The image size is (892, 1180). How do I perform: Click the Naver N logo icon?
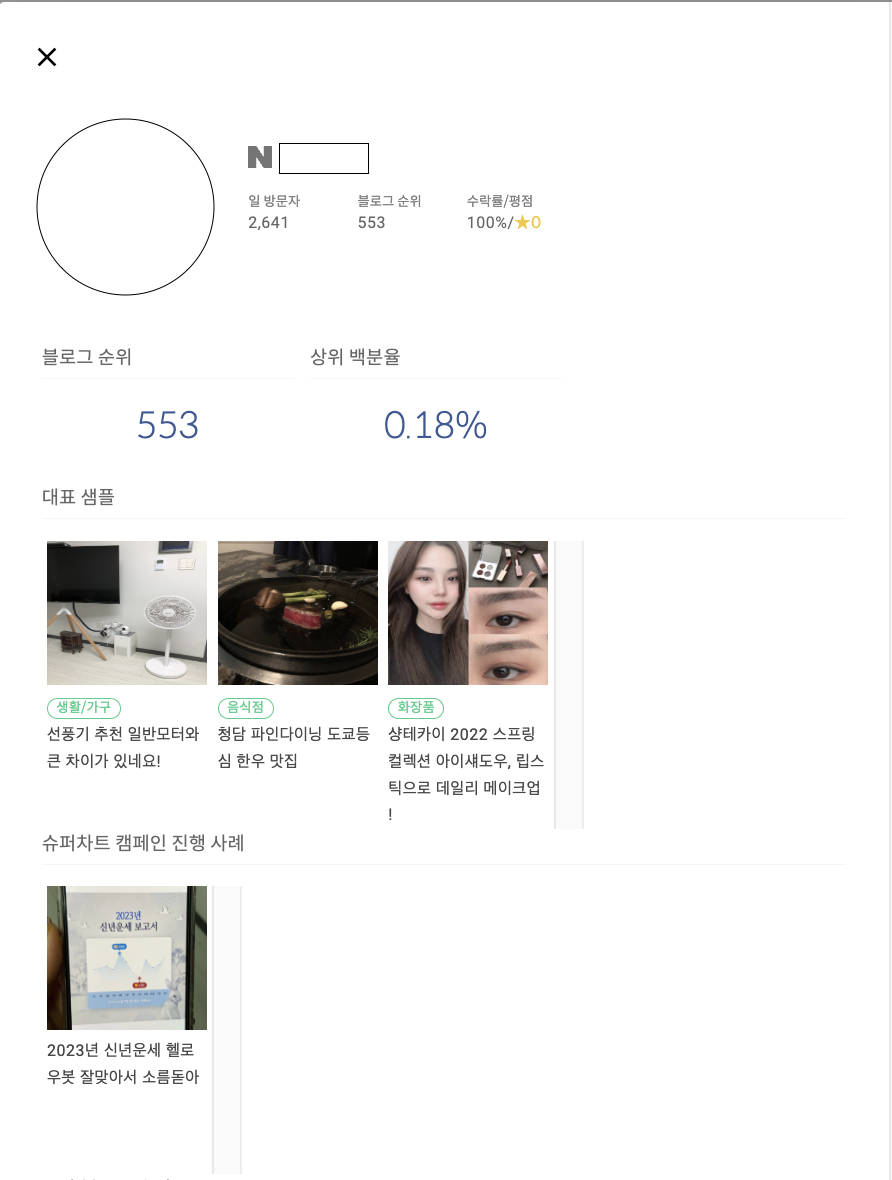(259, 157)
